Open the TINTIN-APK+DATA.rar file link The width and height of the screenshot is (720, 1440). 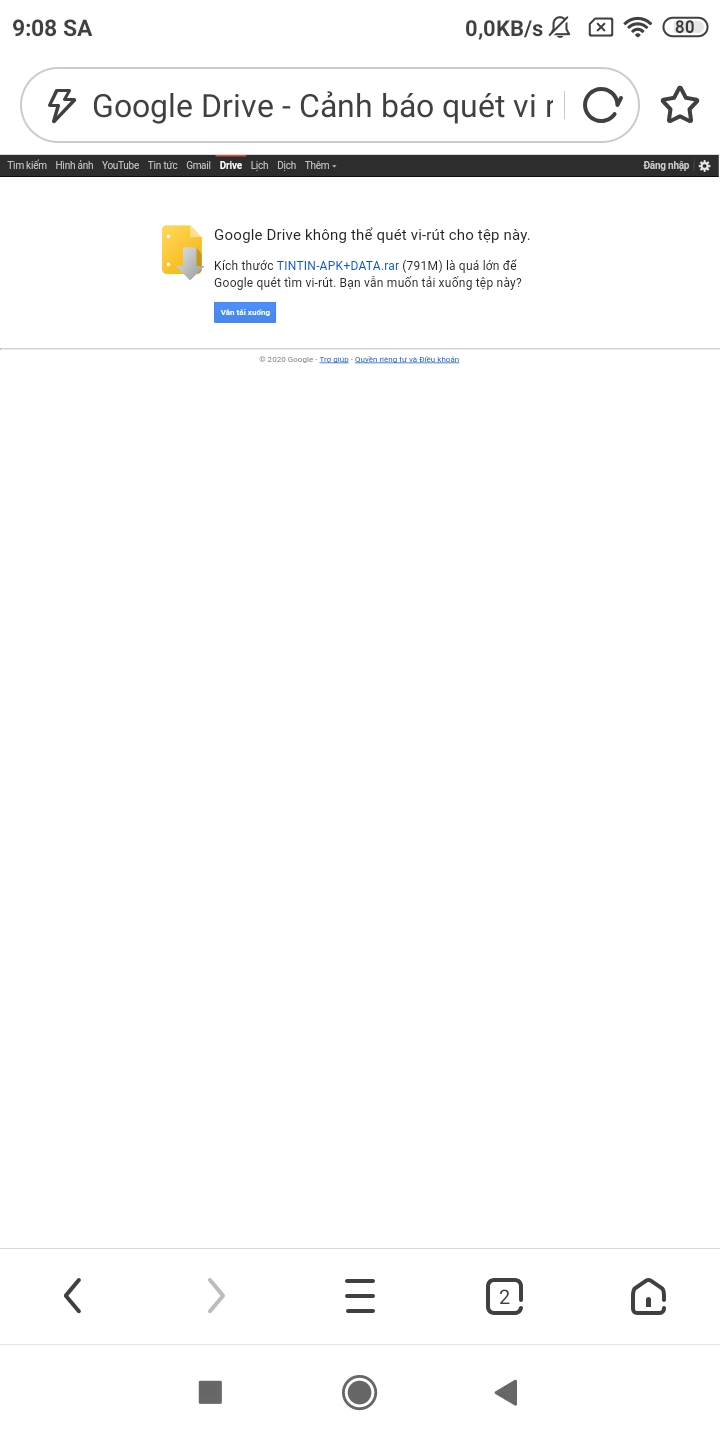(x=338, y=266)
